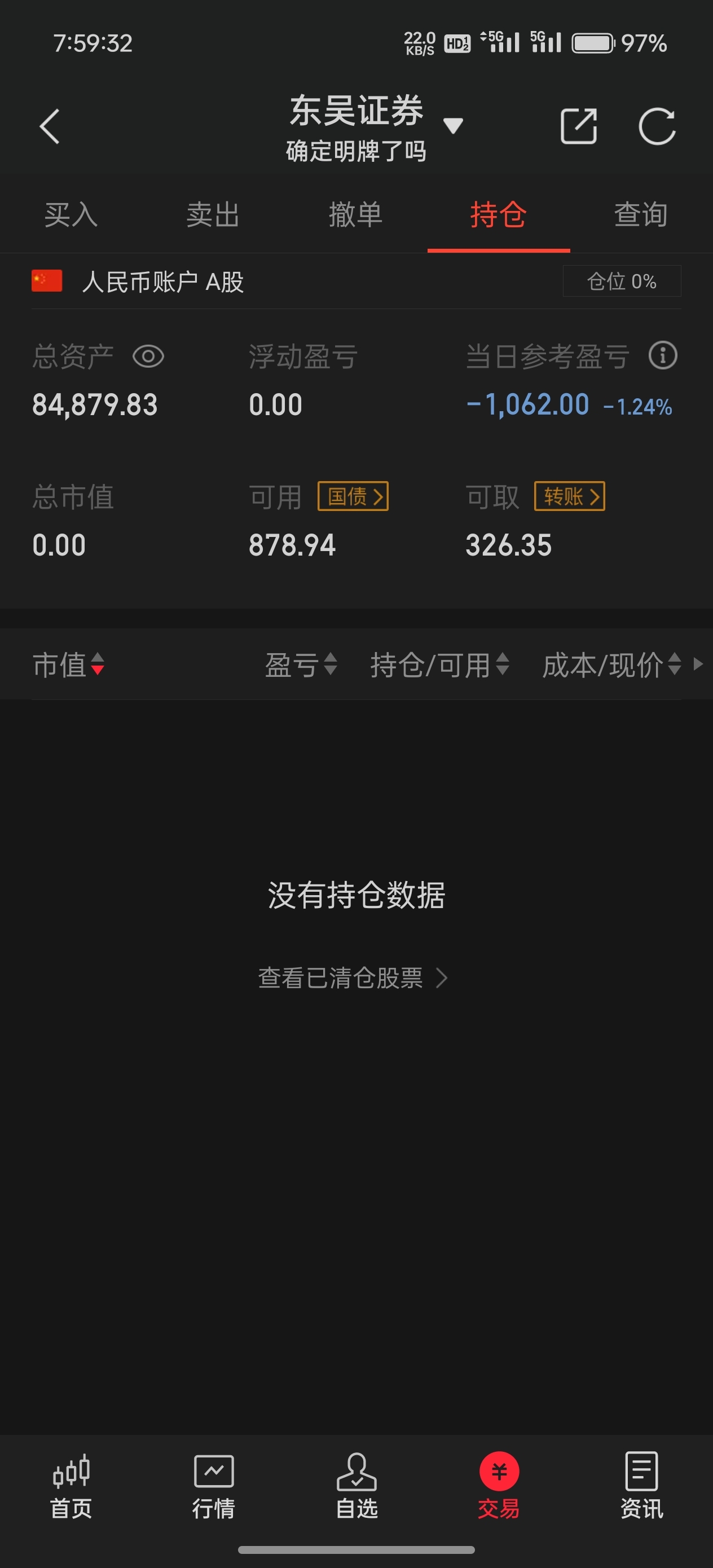Sort holdings by 市值
The height and width of the screenshot is (1568, 713).
pos(69,664)
